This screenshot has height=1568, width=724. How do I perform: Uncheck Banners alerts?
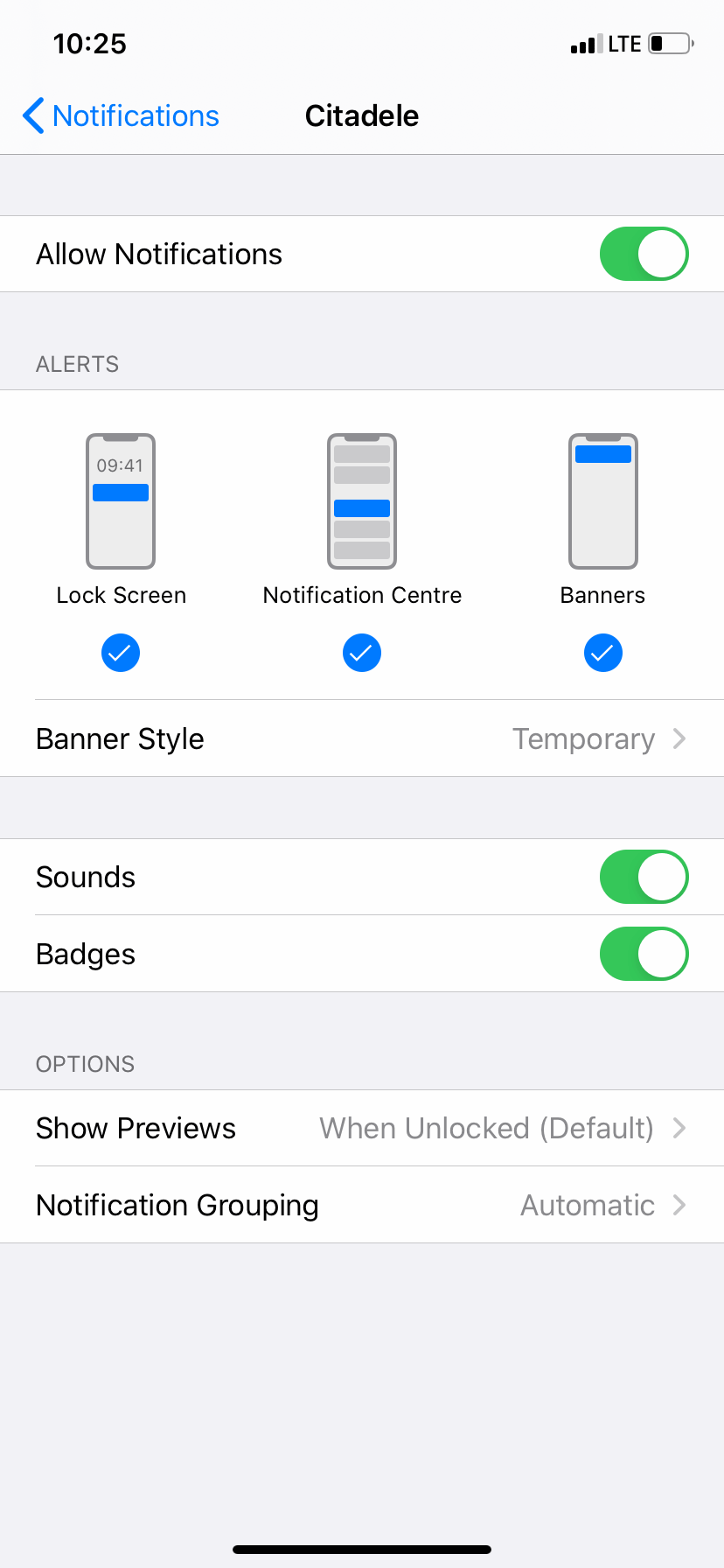[603, 653]
